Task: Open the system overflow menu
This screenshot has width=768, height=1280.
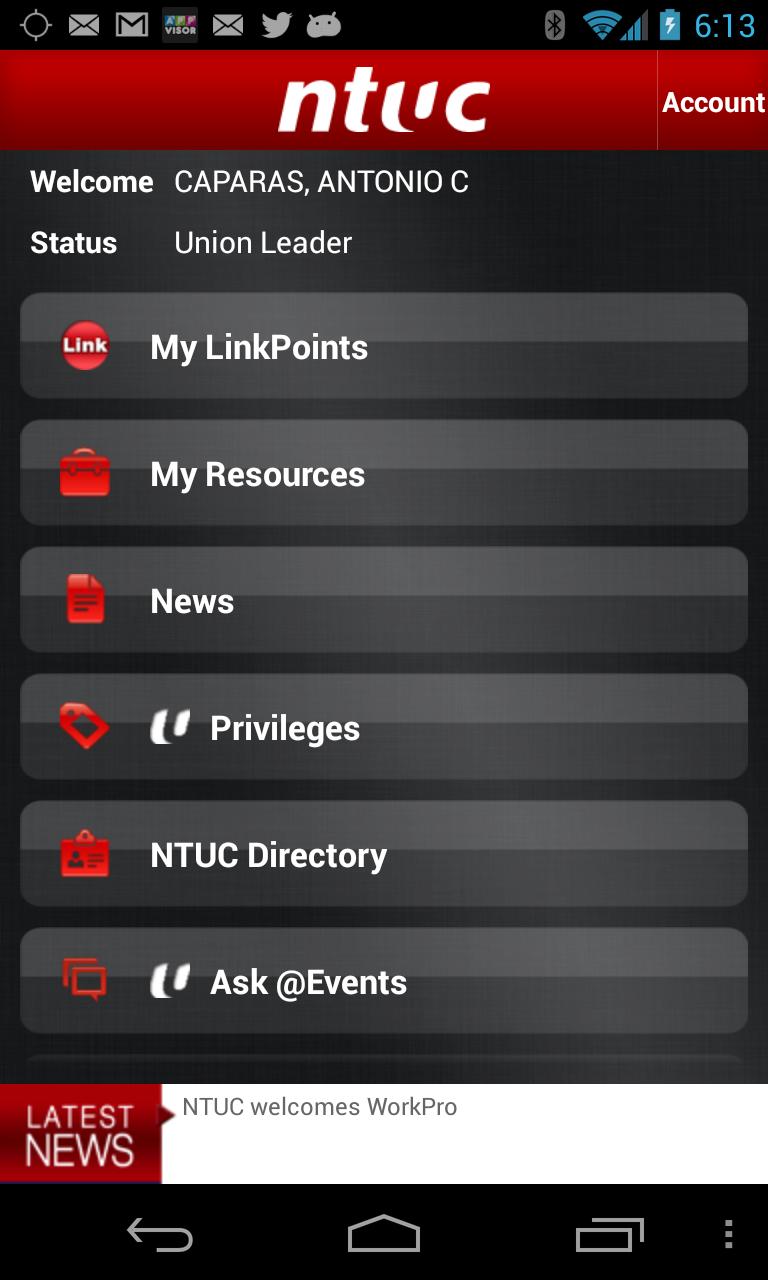Action: pos(728,1234)
